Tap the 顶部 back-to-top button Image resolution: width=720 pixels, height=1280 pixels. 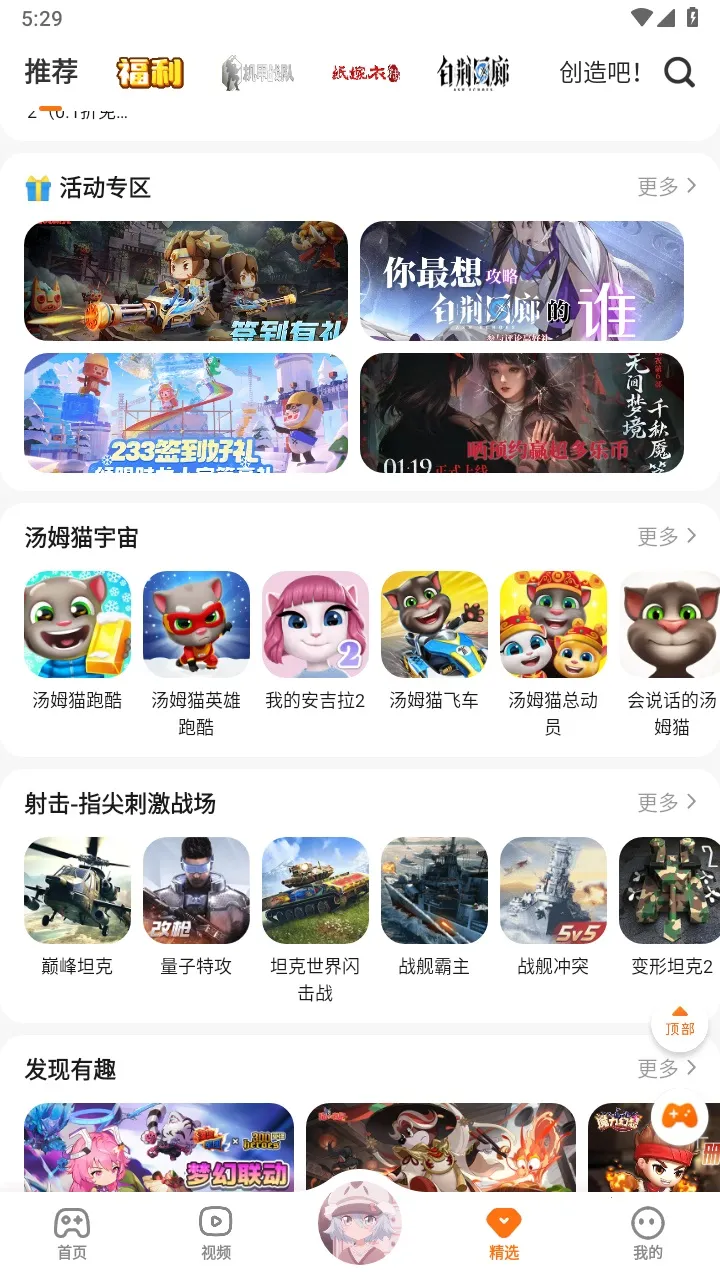pos(679,1026)
